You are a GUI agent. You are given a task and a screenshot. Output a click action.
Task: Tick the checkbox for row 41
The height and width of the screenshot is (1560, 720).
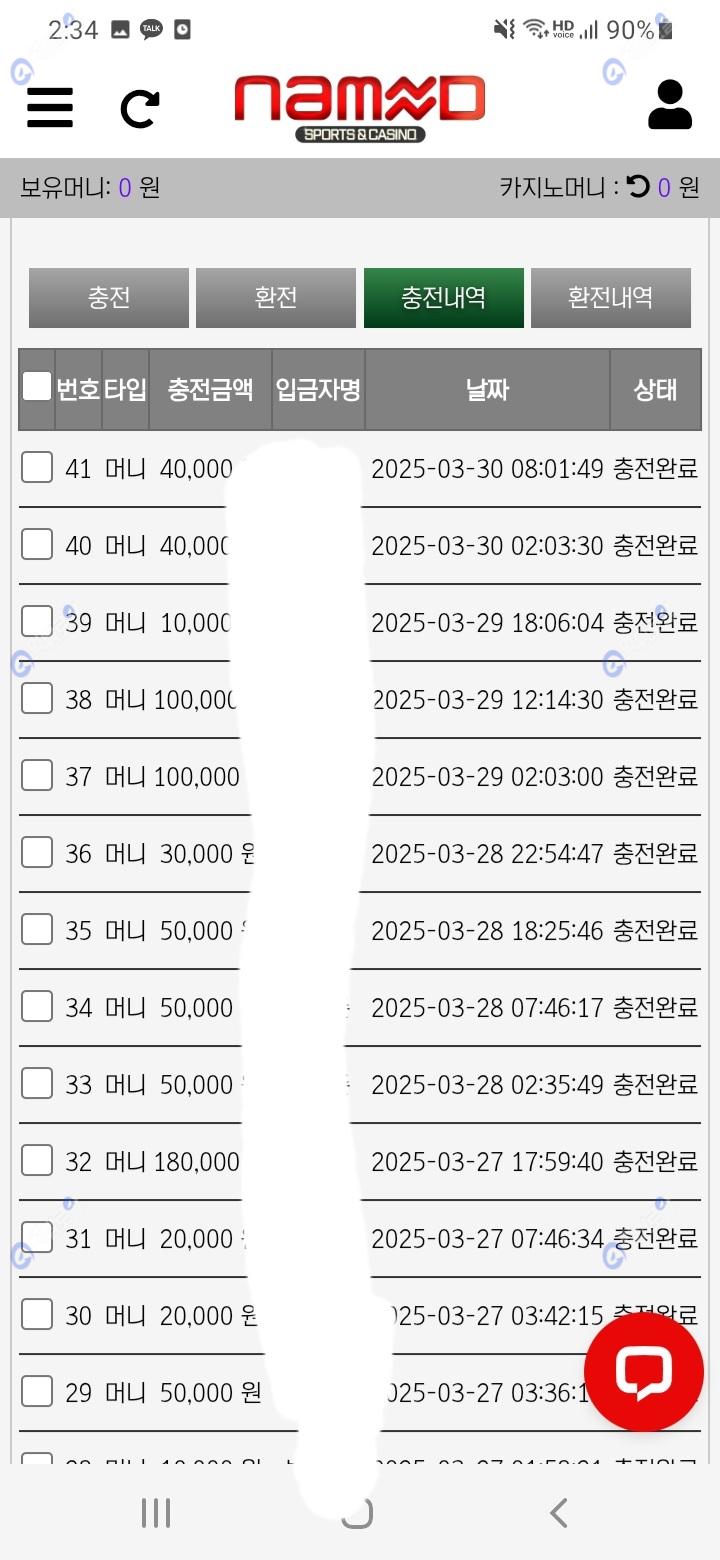[37, 467]
